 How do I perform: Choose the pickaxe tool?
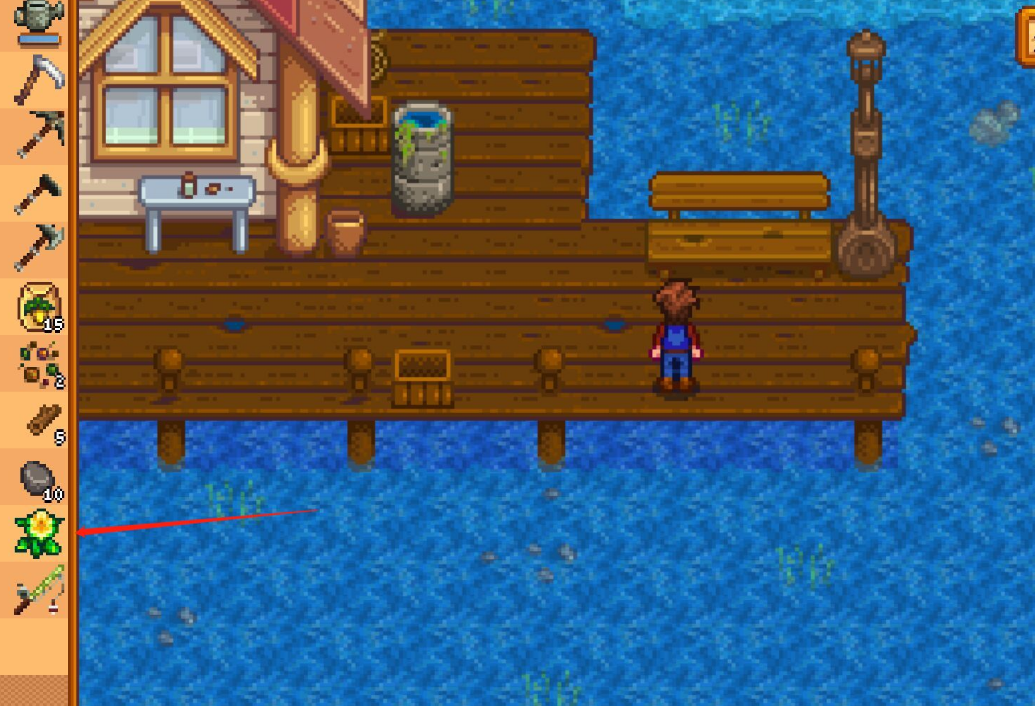click(x=38, y=136)
